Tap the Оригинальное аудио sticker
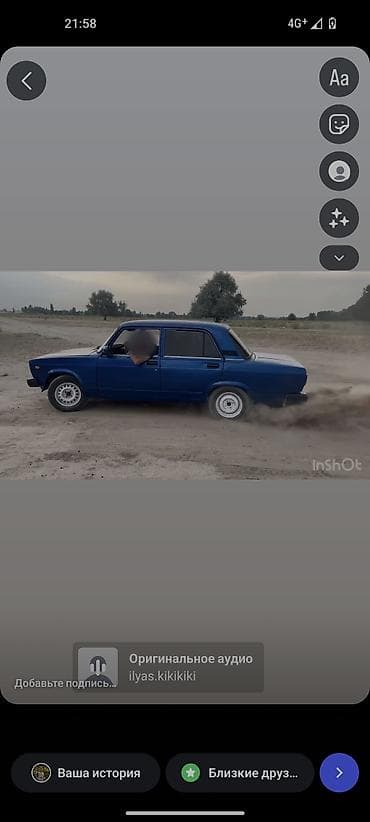 pos(169,667)
